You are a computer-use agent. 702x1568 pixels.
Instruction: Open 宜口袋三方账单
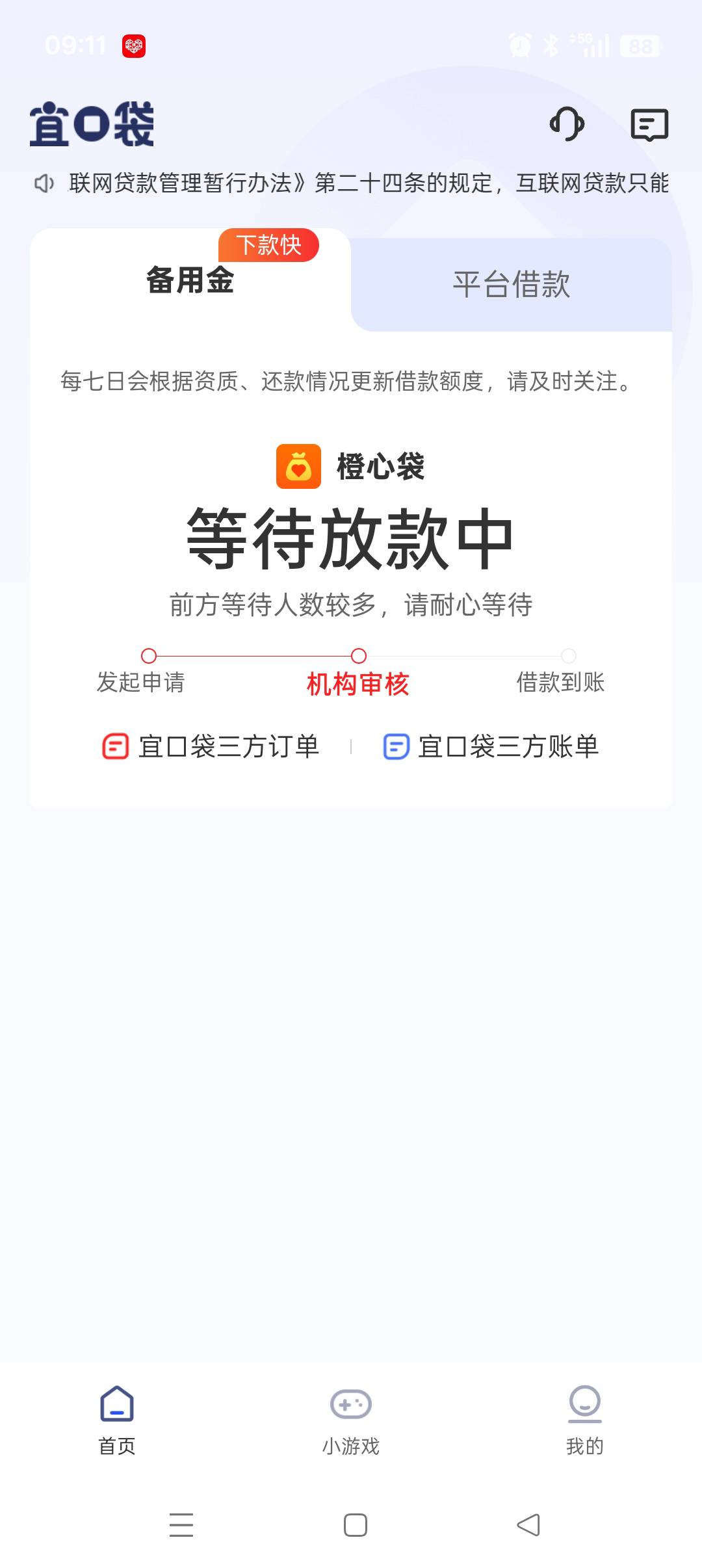point(491,746)
